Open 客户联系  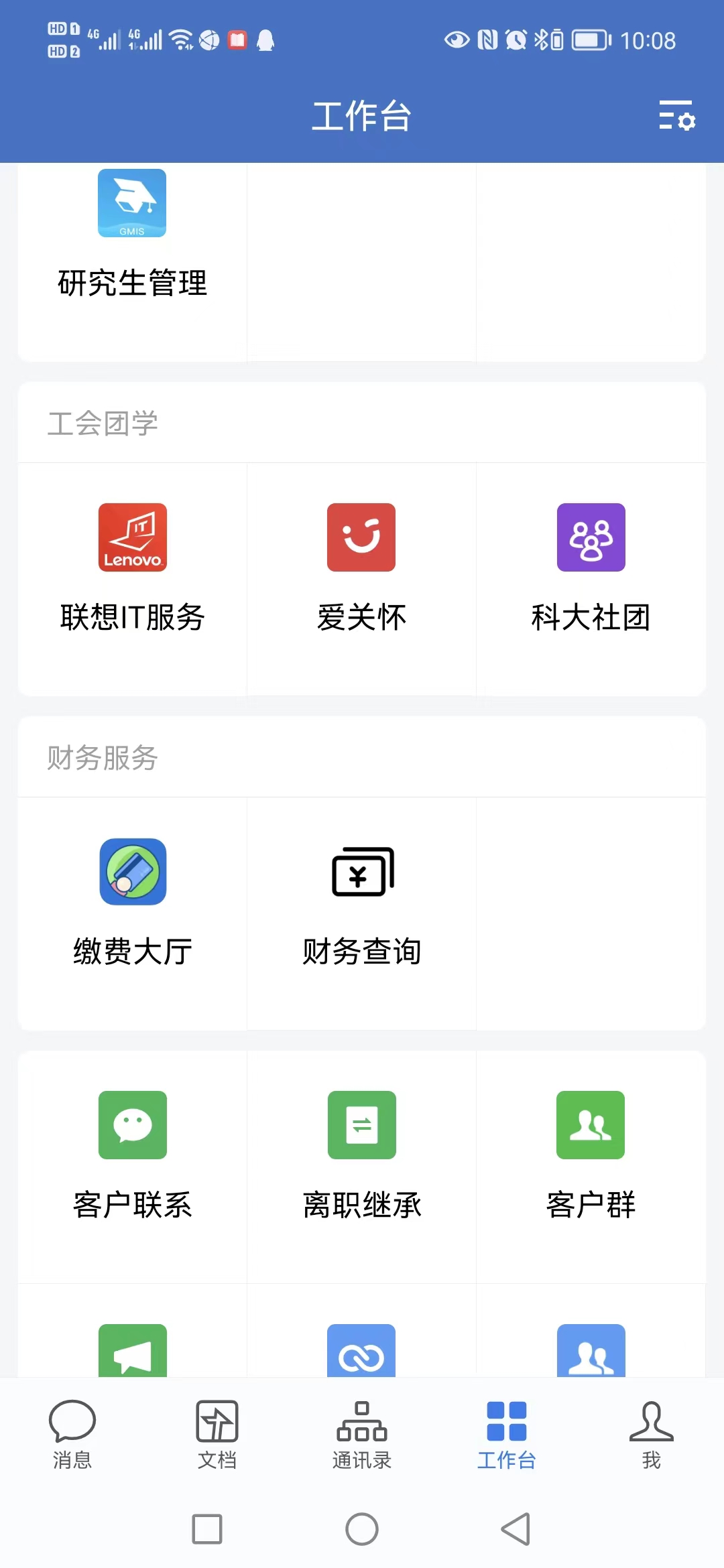(x=132, y=1154)
